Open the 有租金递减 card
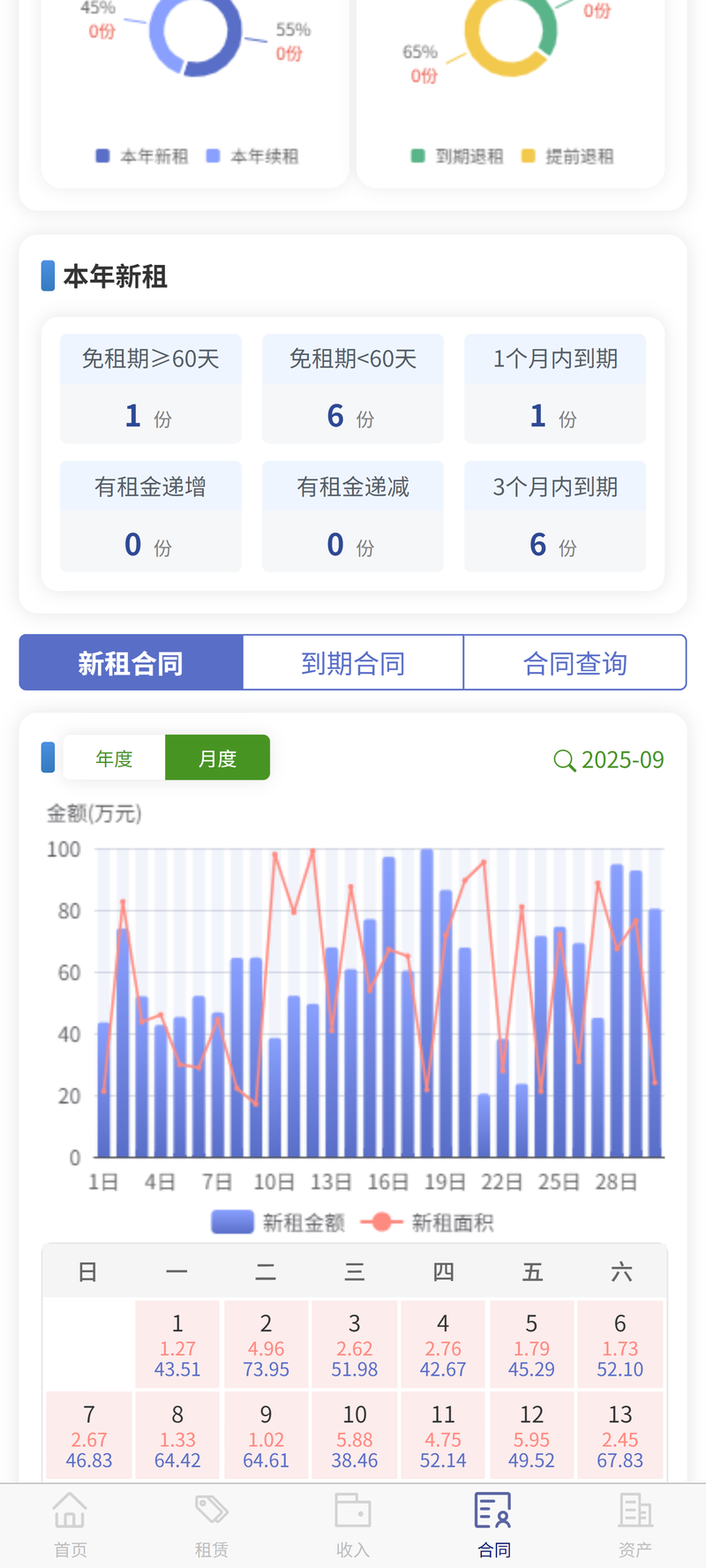 [353, 516]
